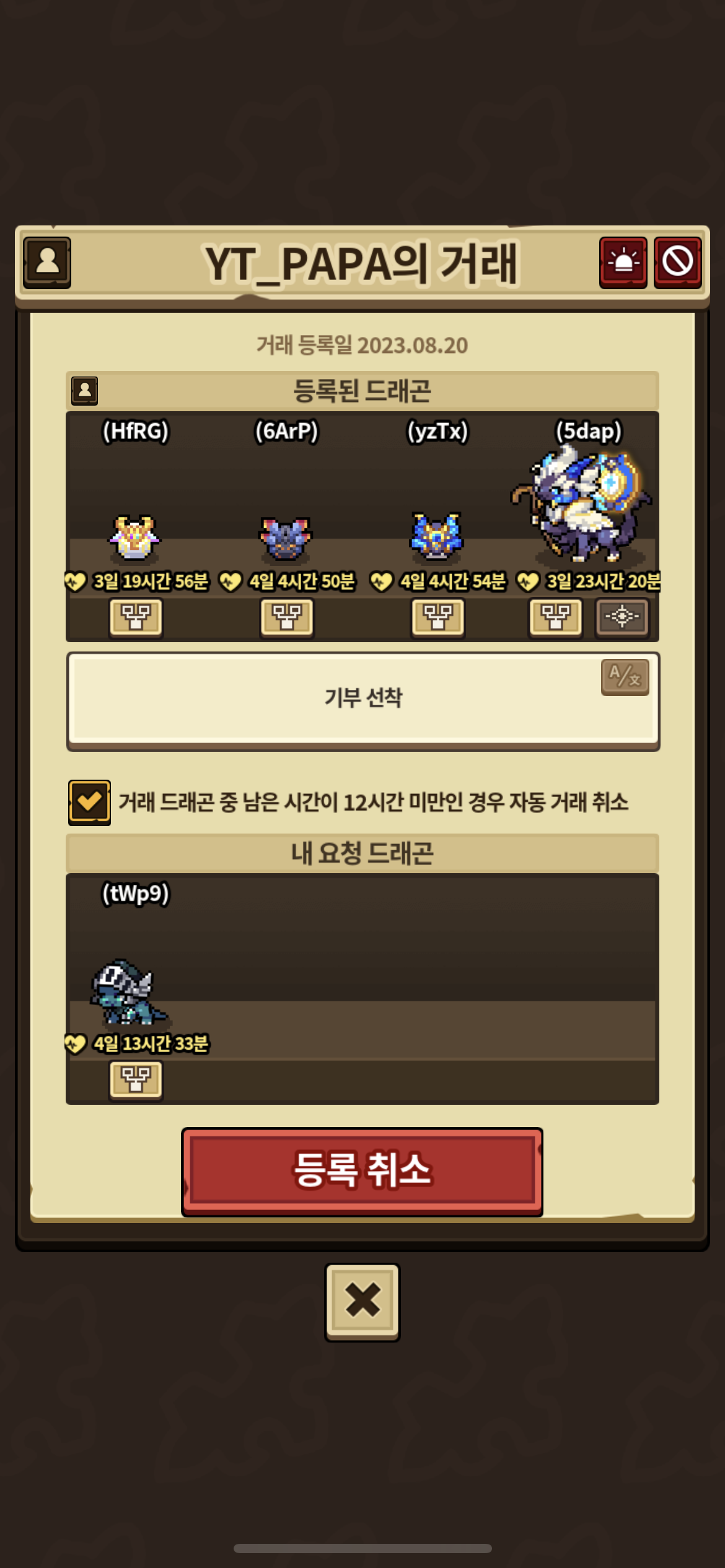Tap the target icon beside dragon 5dap
The width and height of the screenshot is (725, 1568).
[x=622, y=617]
